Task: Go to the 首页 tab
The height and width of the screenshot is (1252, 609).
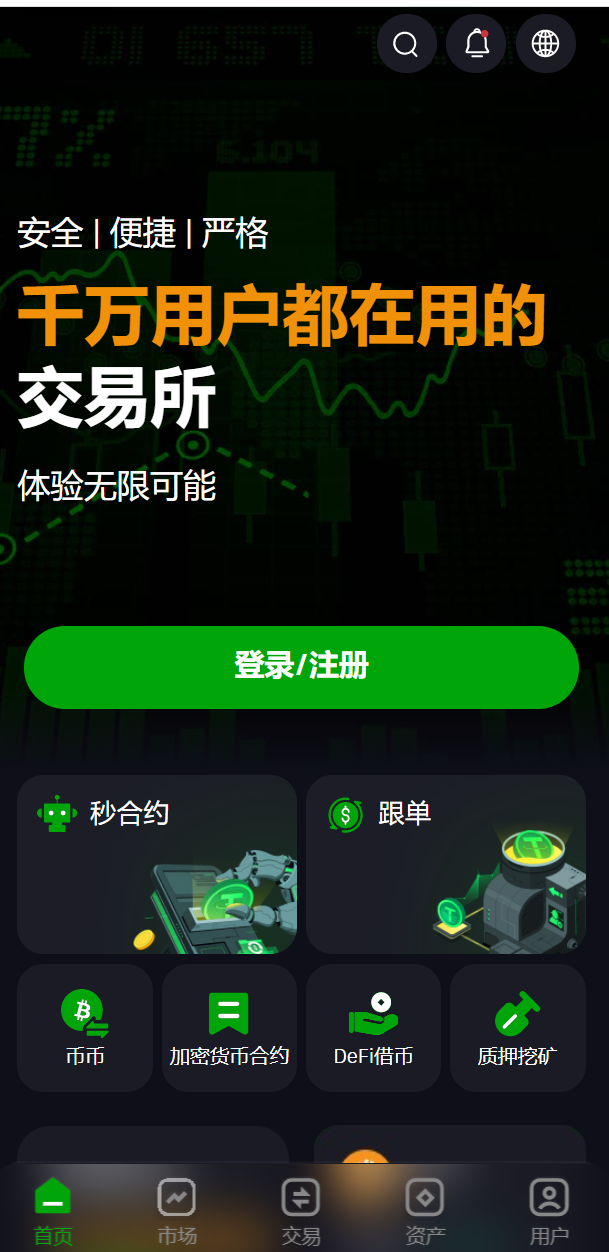Action: pos(53,1211)
